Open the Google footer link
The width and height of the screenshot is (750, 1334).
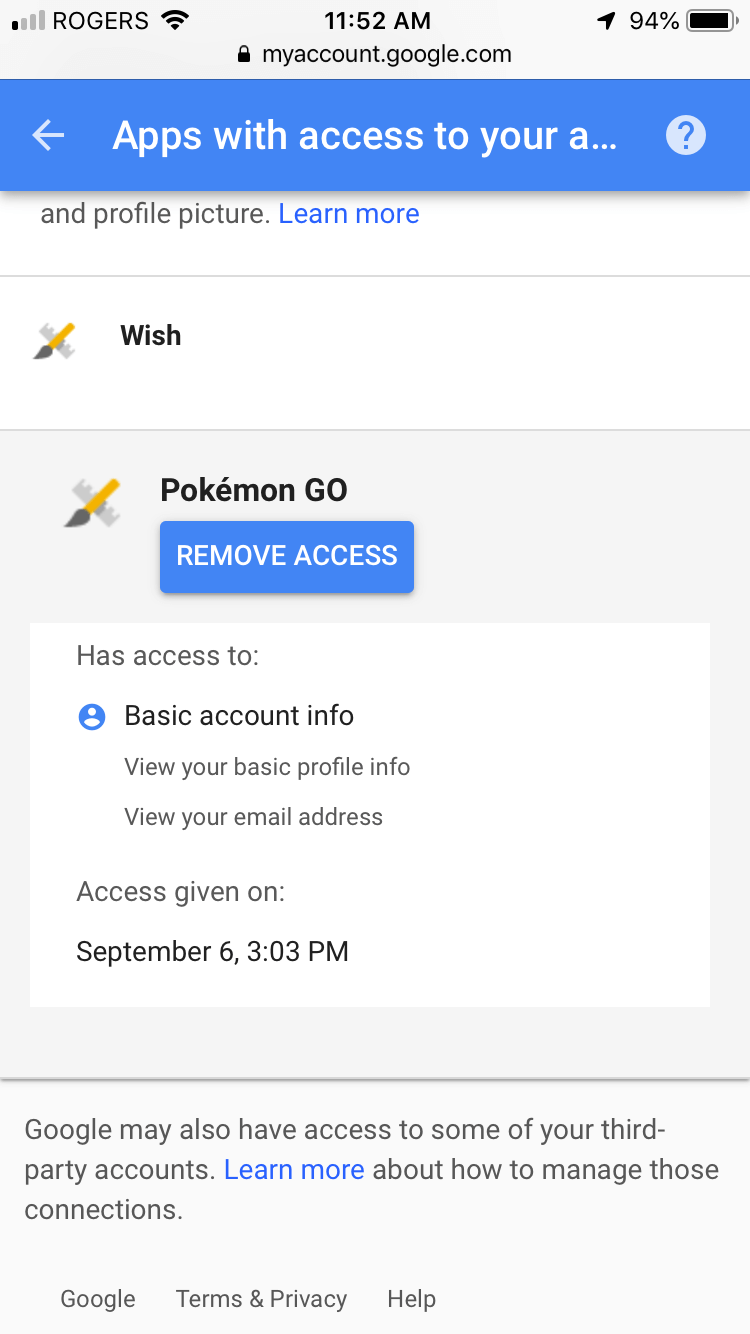pyautogui.click(x=98, y=1299)
